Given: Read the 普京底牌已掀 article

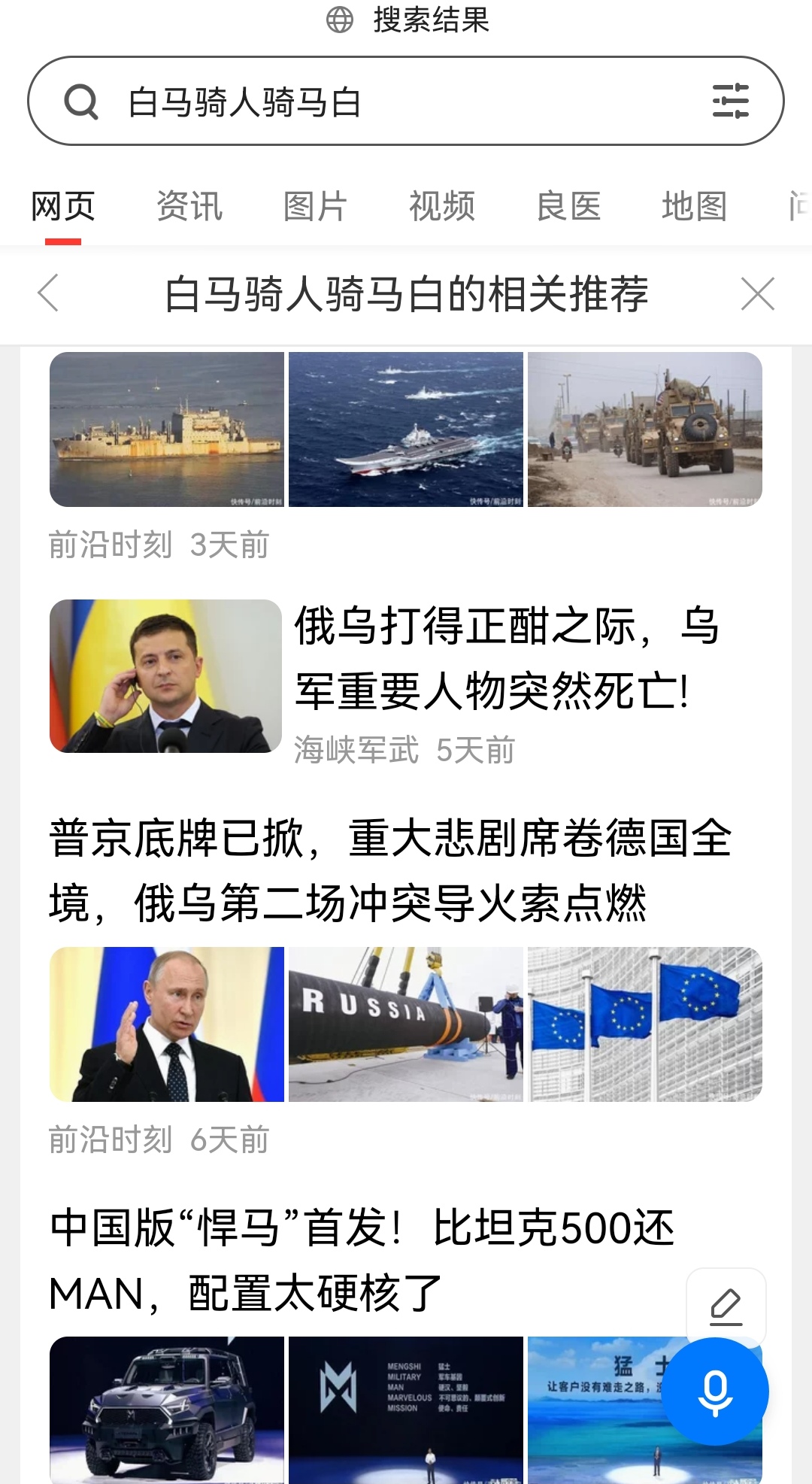Looking at the screenshot, I should pos(391,870).
